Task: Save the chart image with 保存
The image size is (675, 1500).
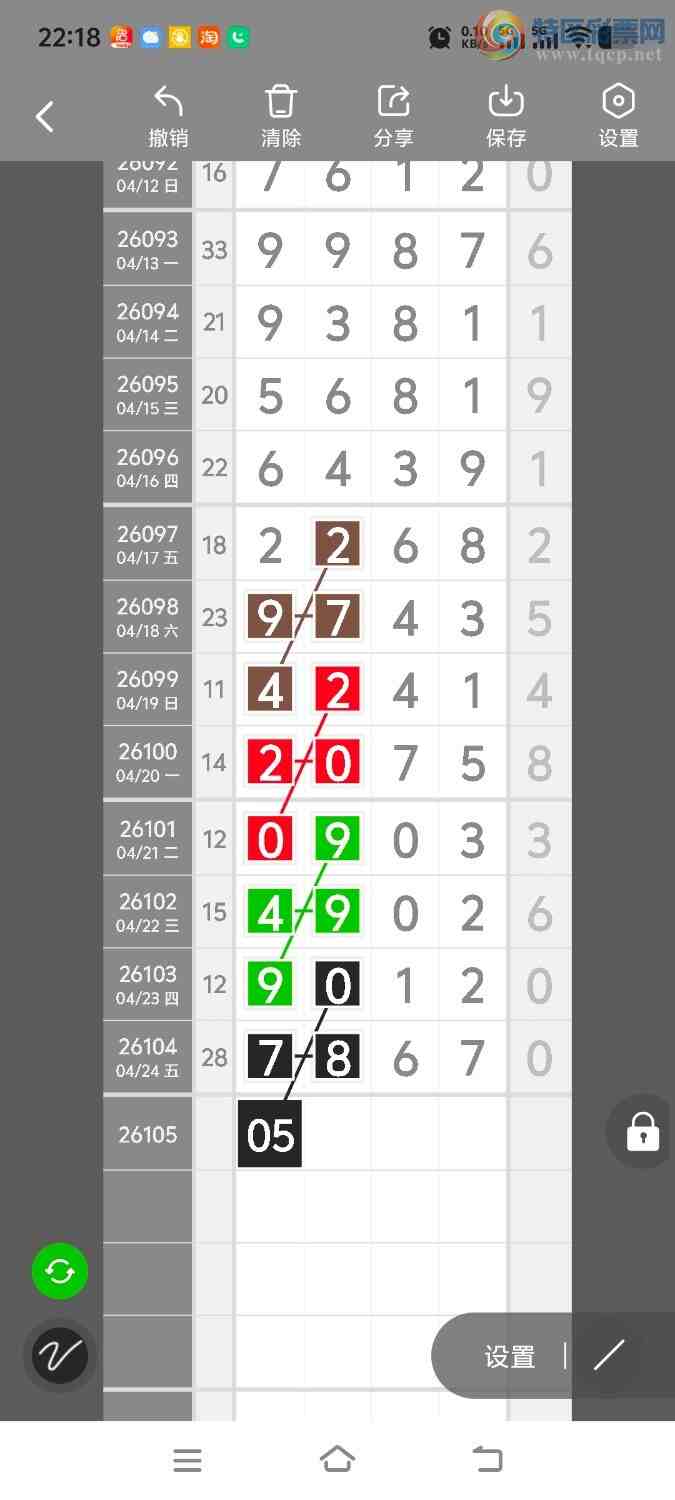Action: [506, 117]
